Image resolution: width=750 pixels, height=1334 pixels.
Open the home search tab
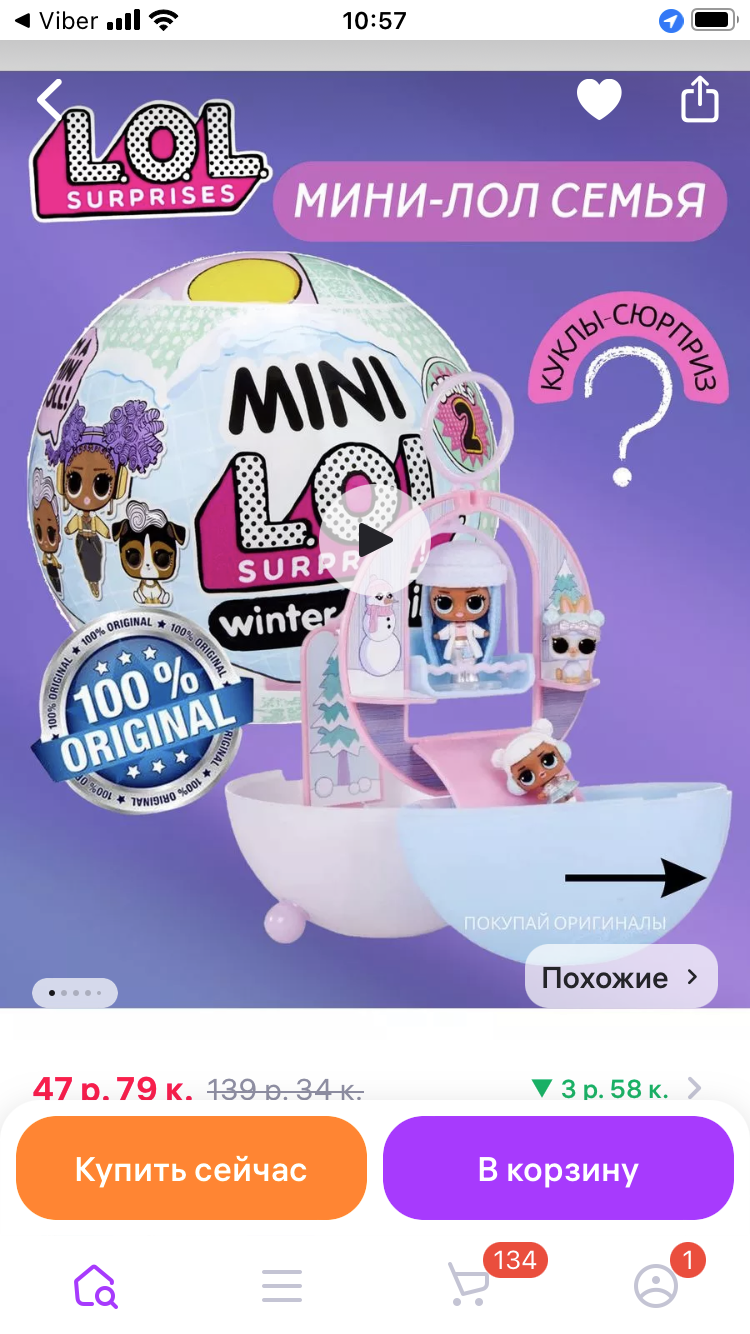(x=96, y=1285)
